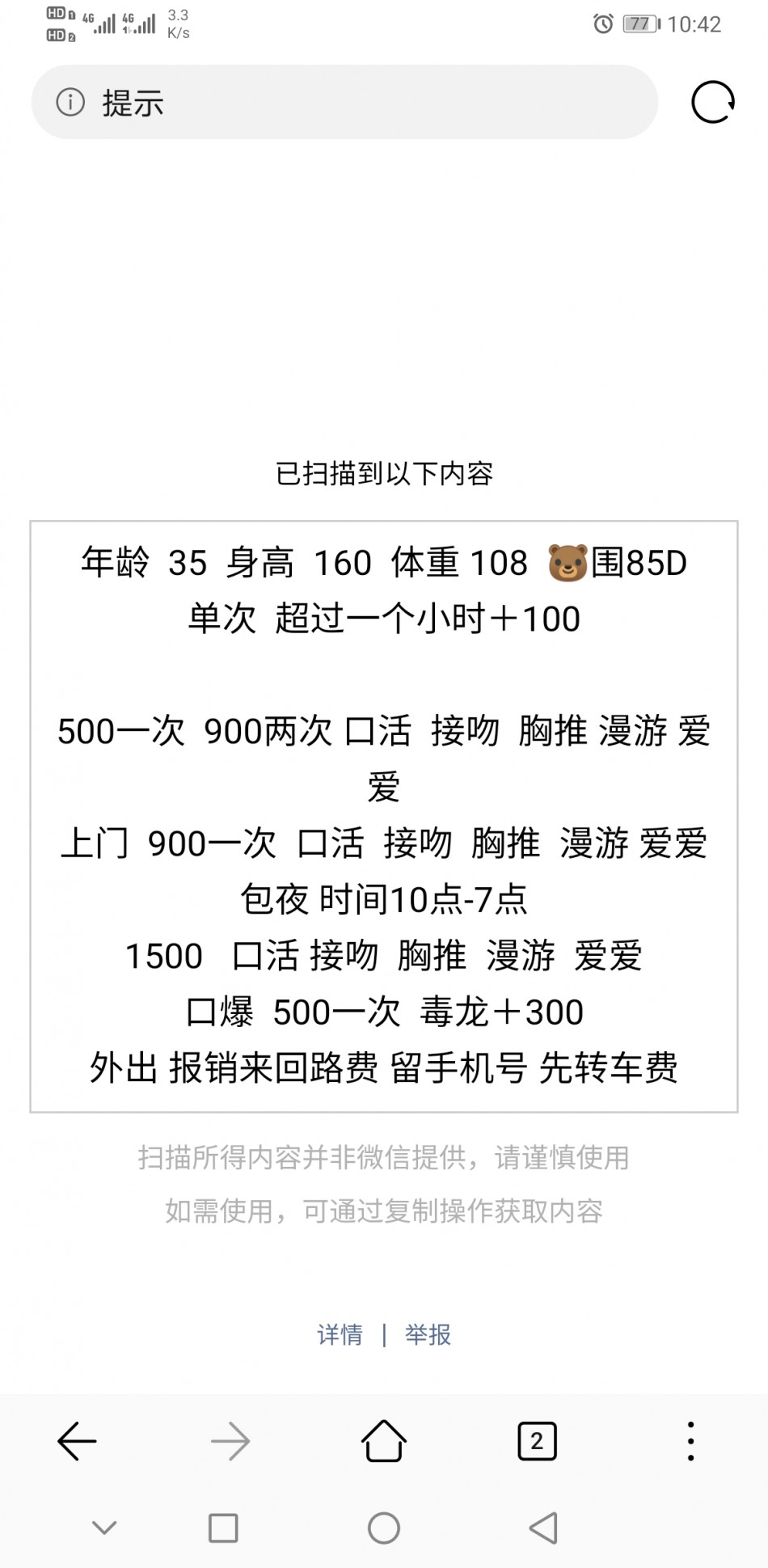The height and width of the screenshot is (1568, 768).
Task: Reload the page with the refresh icon
Action: pos(712,102)
